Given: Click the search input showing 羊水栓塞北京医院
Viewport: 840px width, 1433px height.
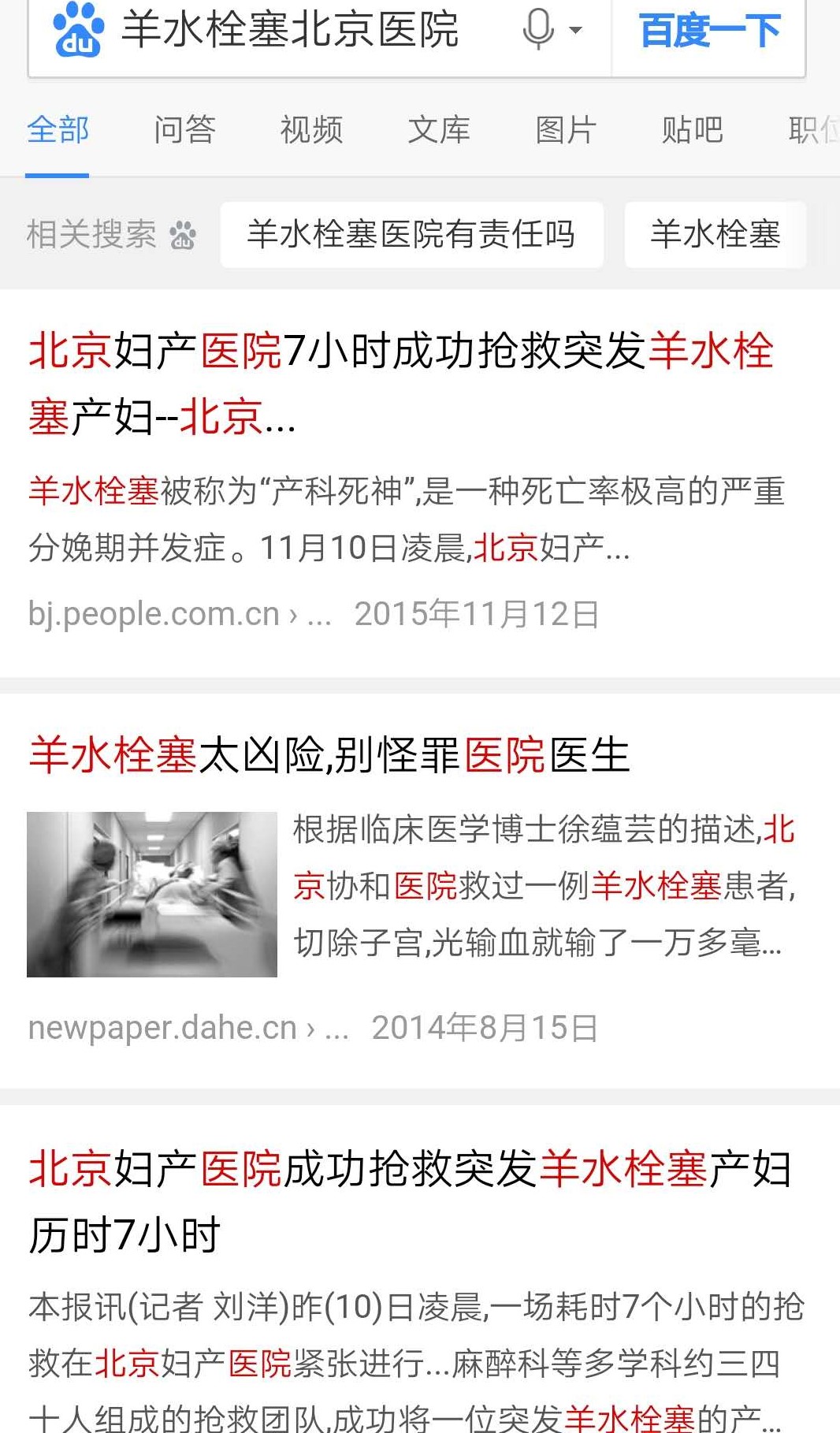Looking at the screenshot, I should click(x=292, y=30).
